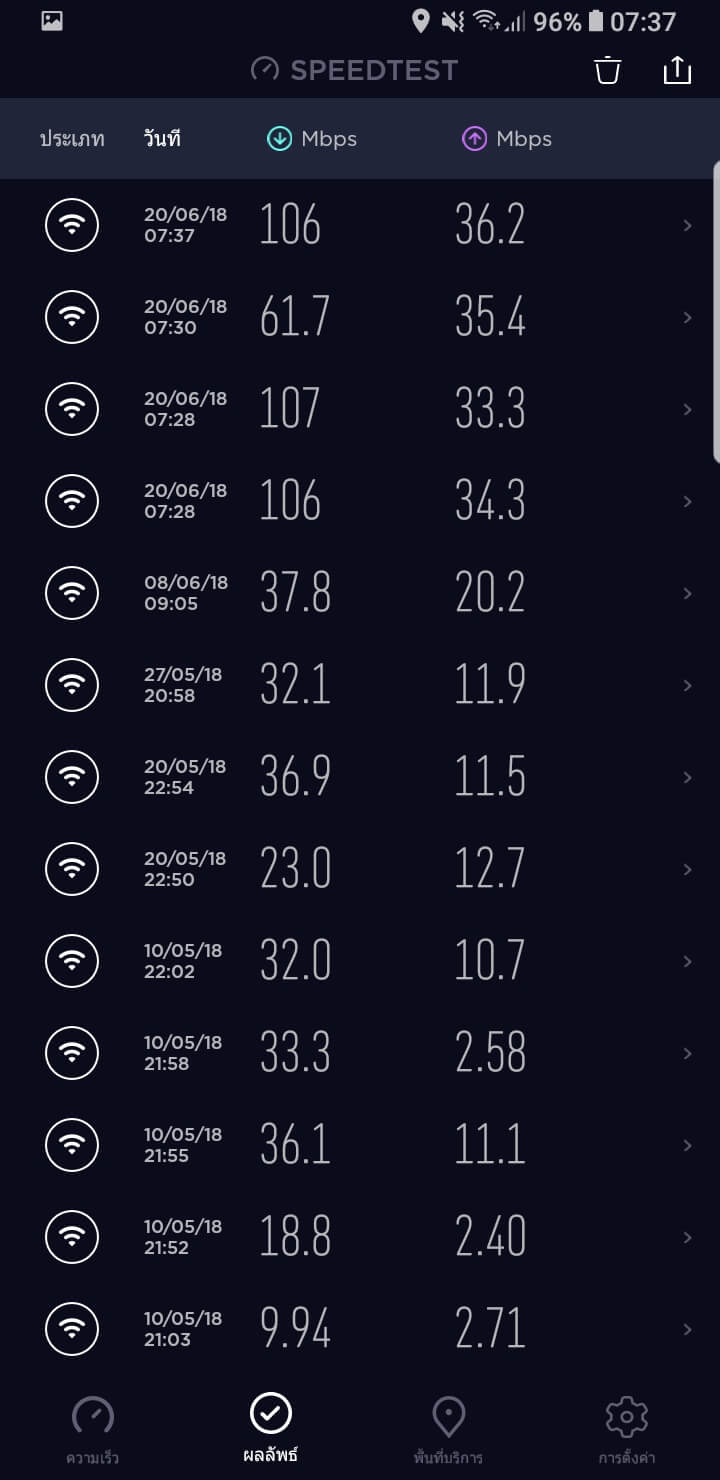Share the speed test results
This screenshot has width=720, height=1480.
677,70
